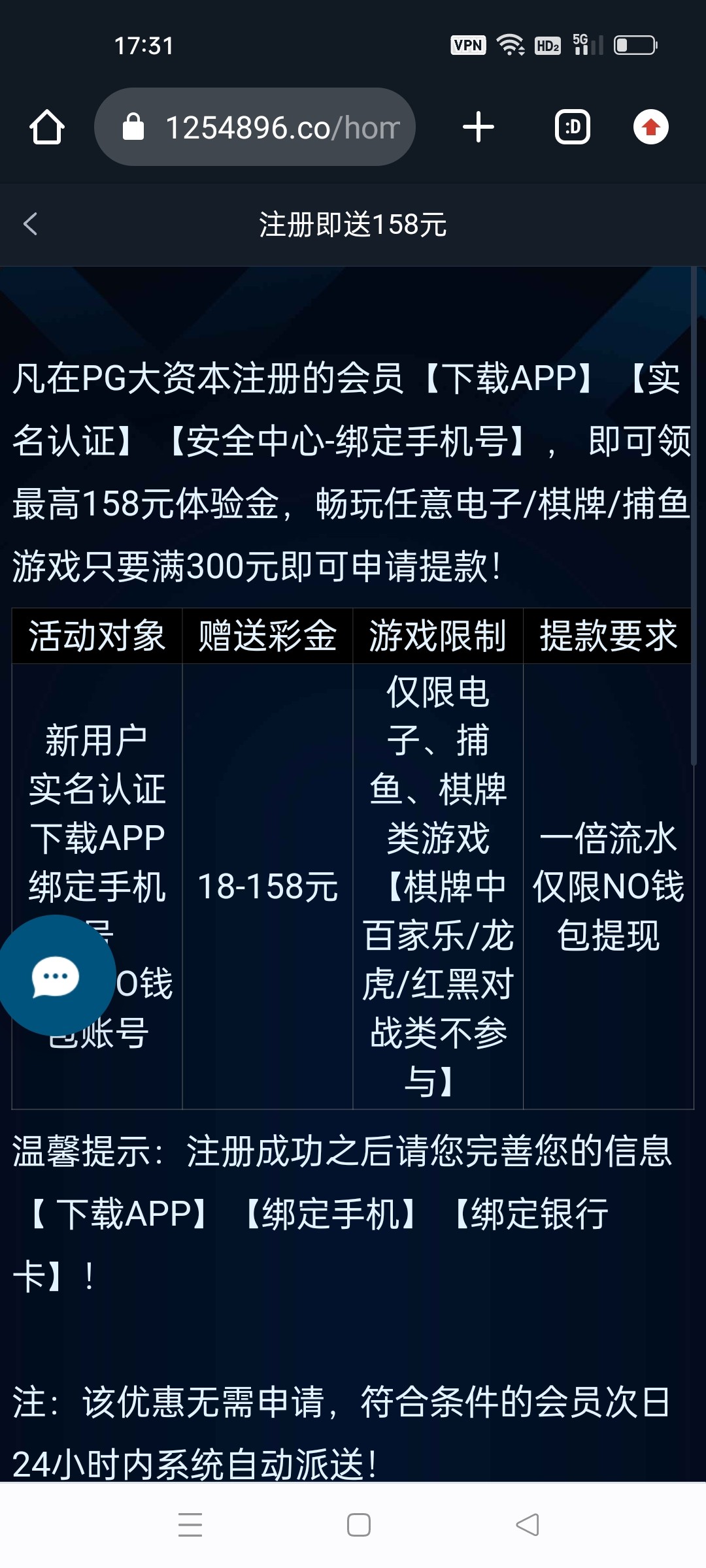Image resolution: width=706 pixels, height=1568 pixels.
Task: Tap the back chevron beside 注册即送158元
Action: (31, 224)
